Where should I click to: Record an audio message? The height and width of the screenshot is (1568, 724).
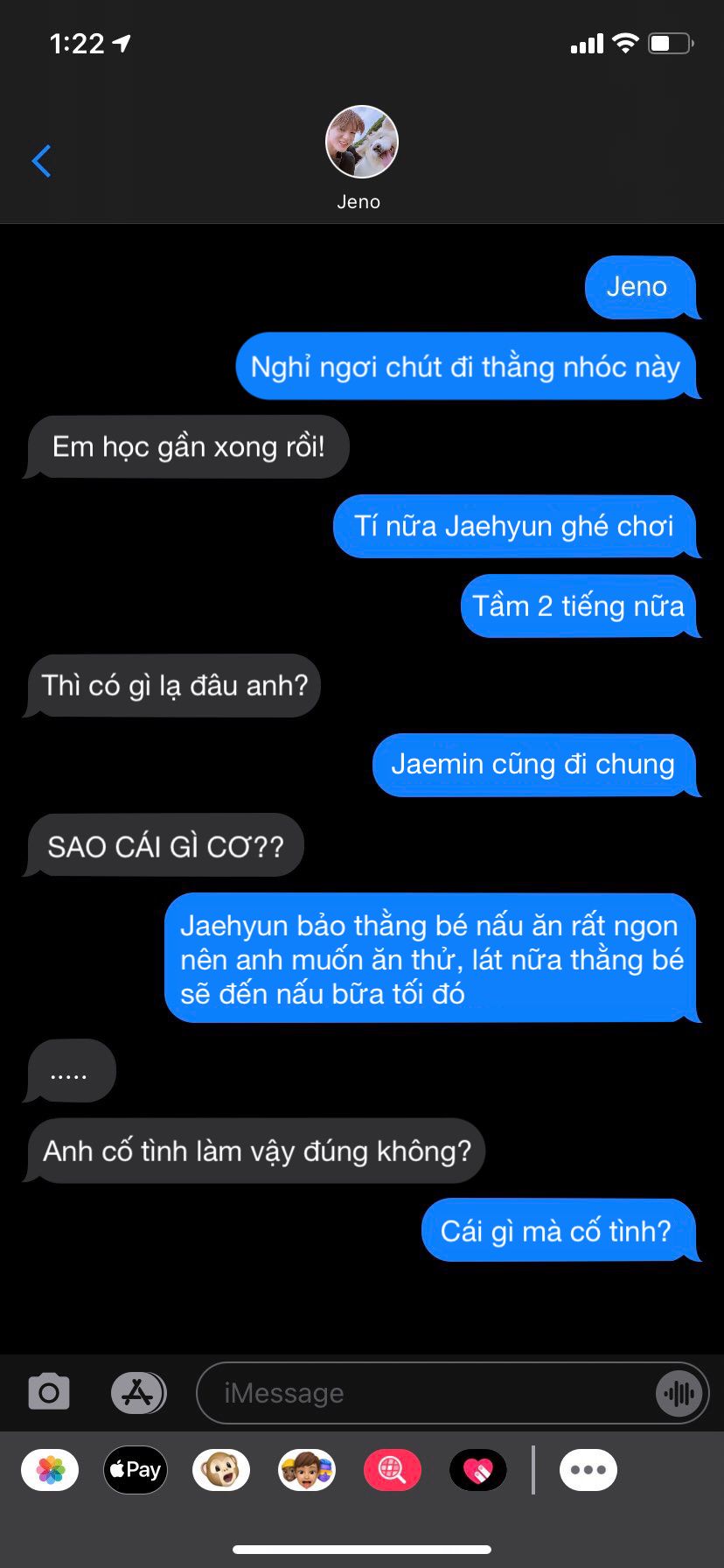tap(679, 1392)
